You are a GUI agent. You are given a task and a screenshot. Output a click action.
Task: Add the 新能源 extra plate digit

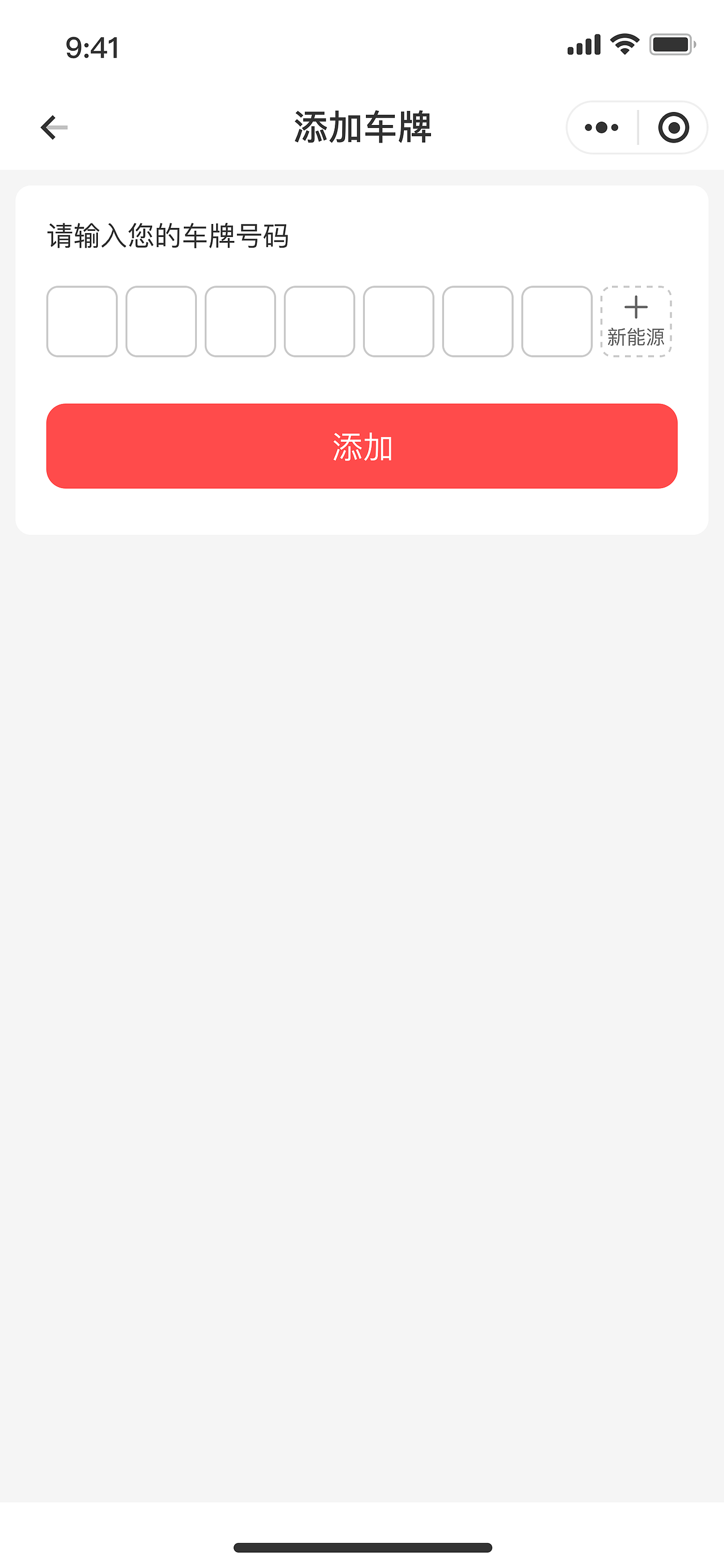[636, 321]
